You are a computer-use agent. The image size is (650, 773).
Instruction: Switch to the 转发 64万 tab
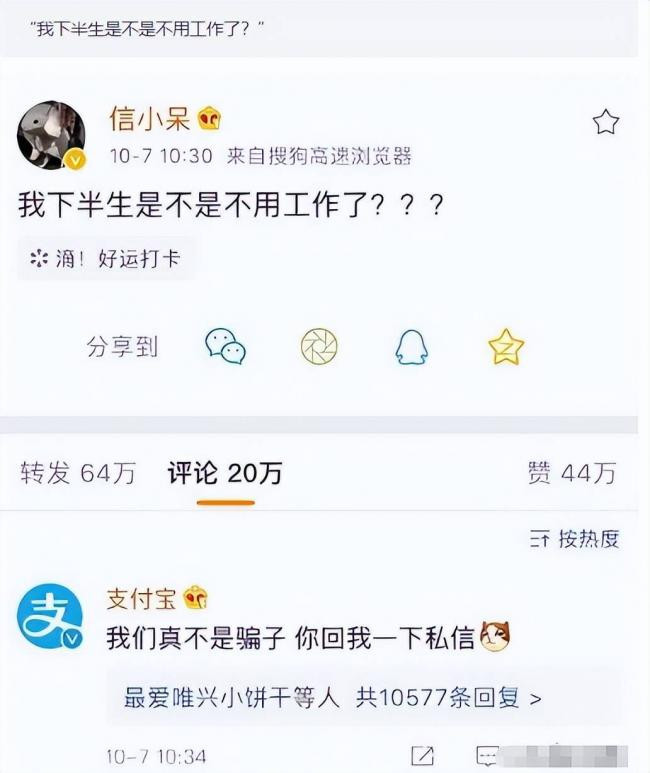pos(78,473)
